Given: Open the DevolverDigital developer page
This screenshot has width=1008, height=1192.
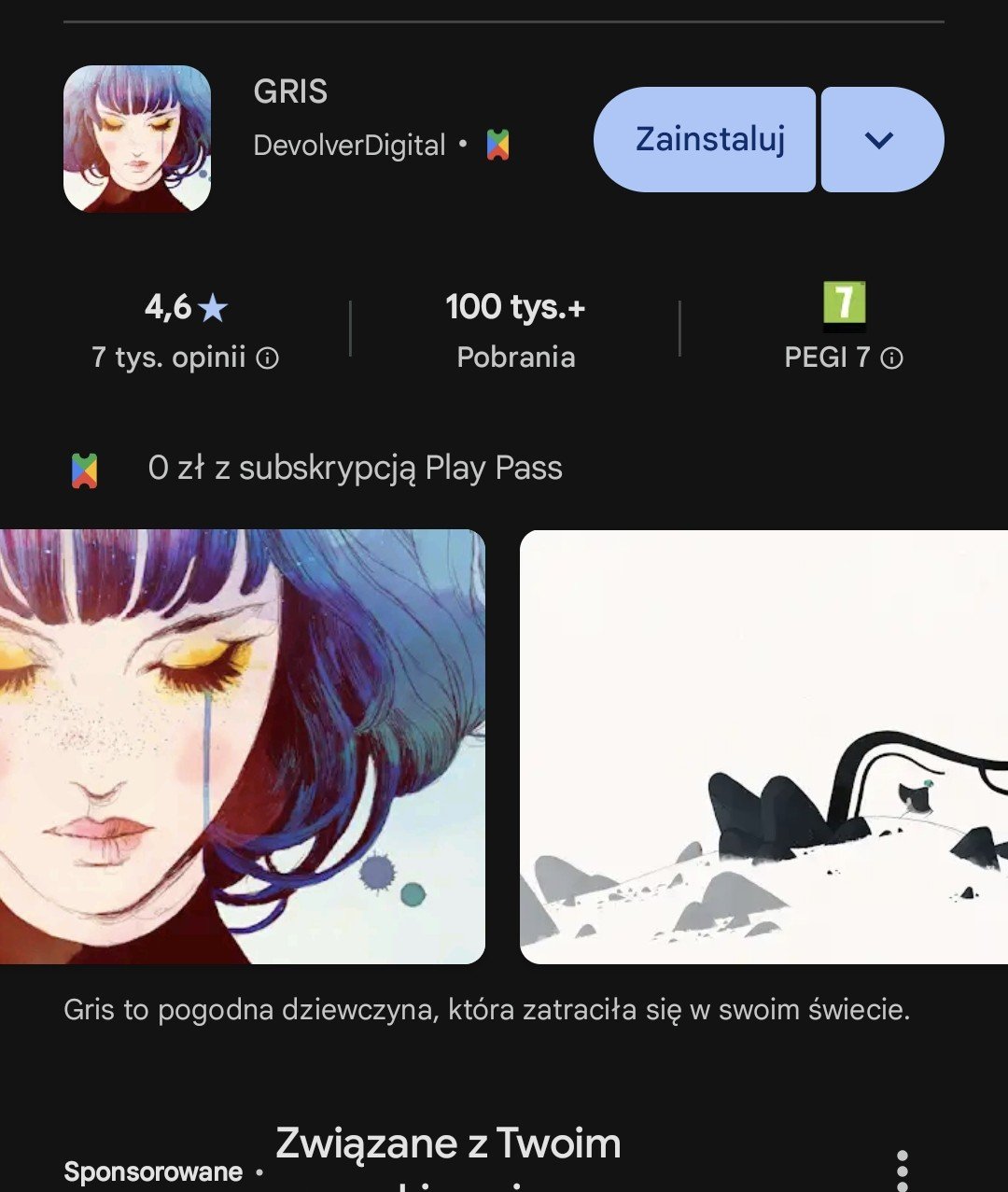Looking at the screenshot, I should 349,146.
